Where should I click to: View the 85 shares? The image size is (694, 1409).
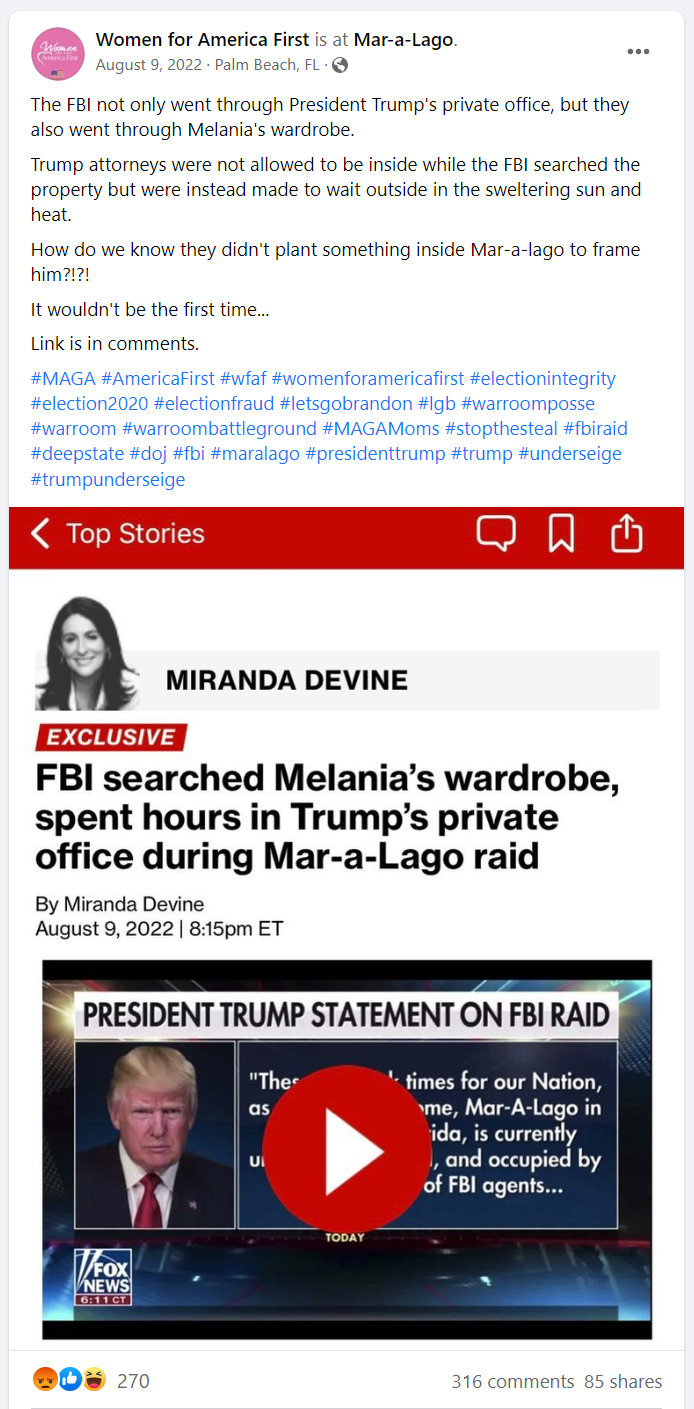click(623, 1381)
